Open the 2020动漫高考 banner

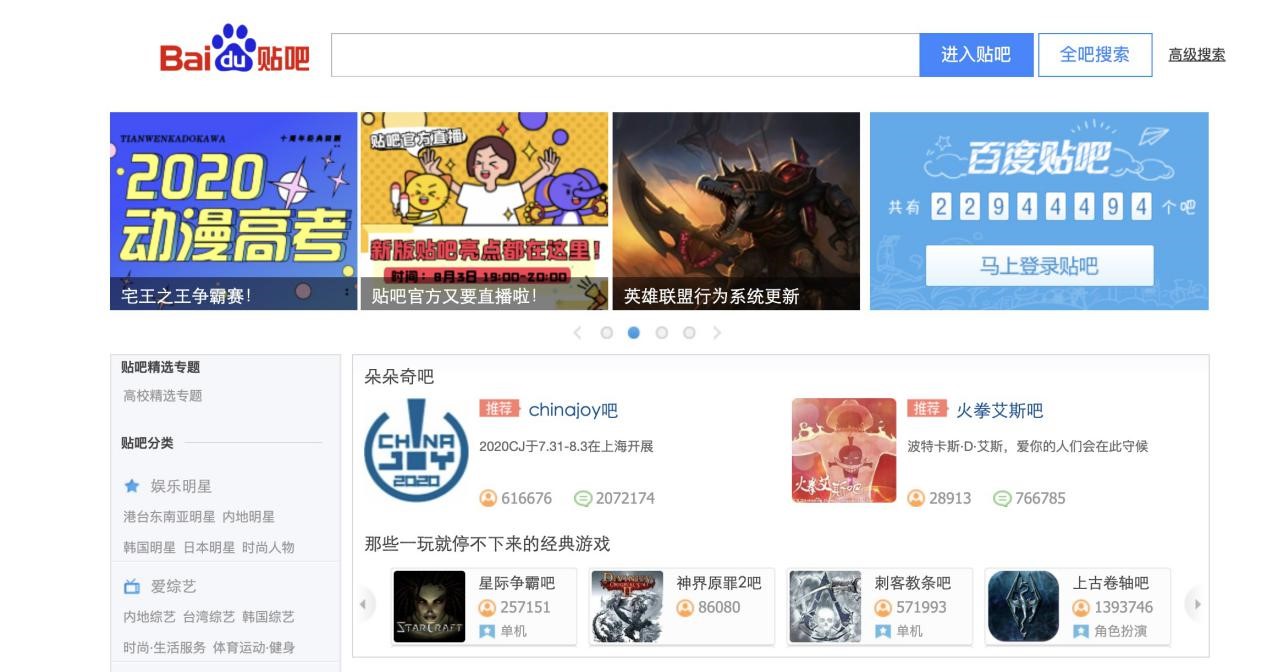tap(233, 210)
